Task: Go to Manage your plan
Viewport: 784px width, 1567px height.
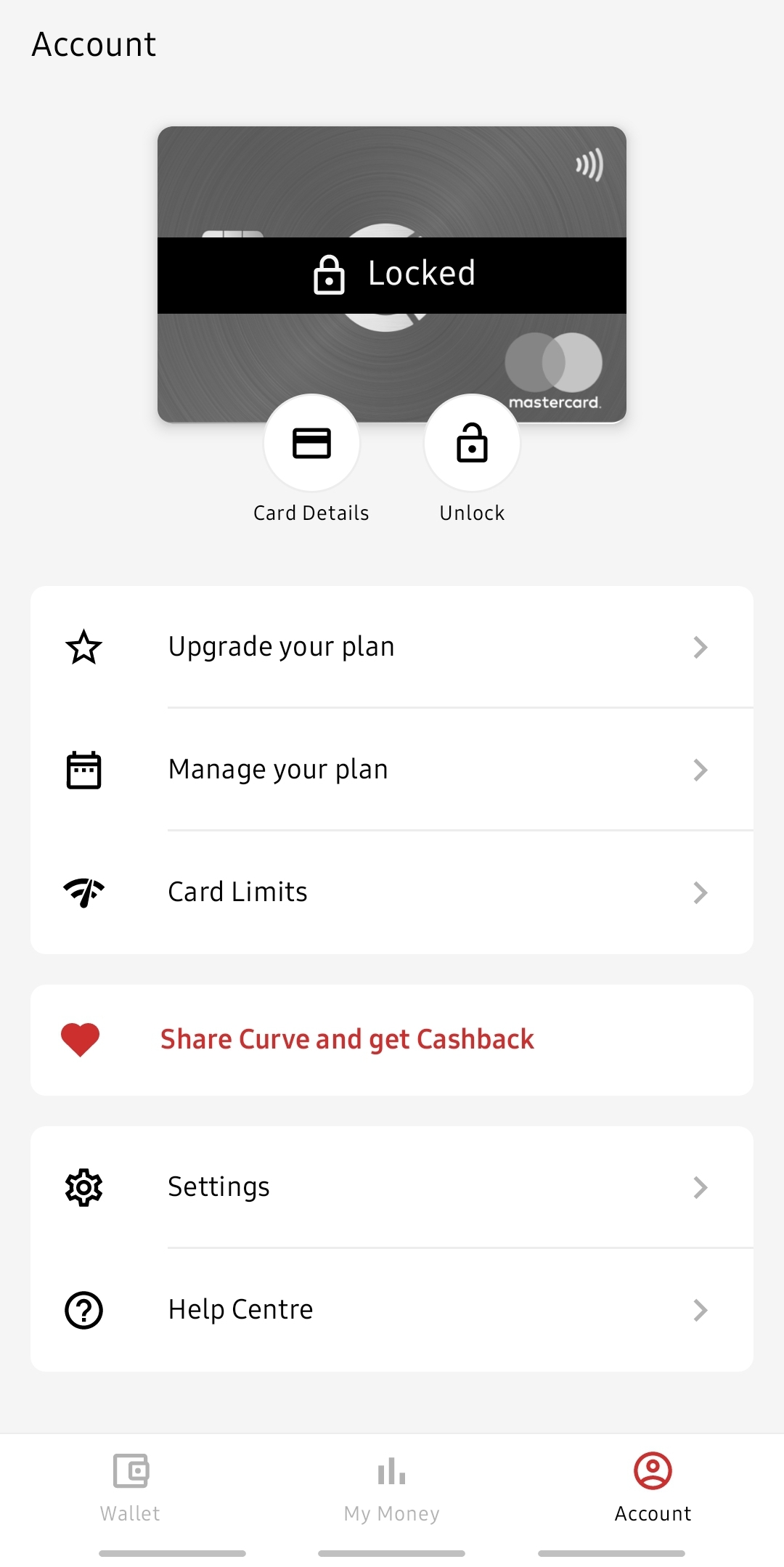Action: (391, 770)
